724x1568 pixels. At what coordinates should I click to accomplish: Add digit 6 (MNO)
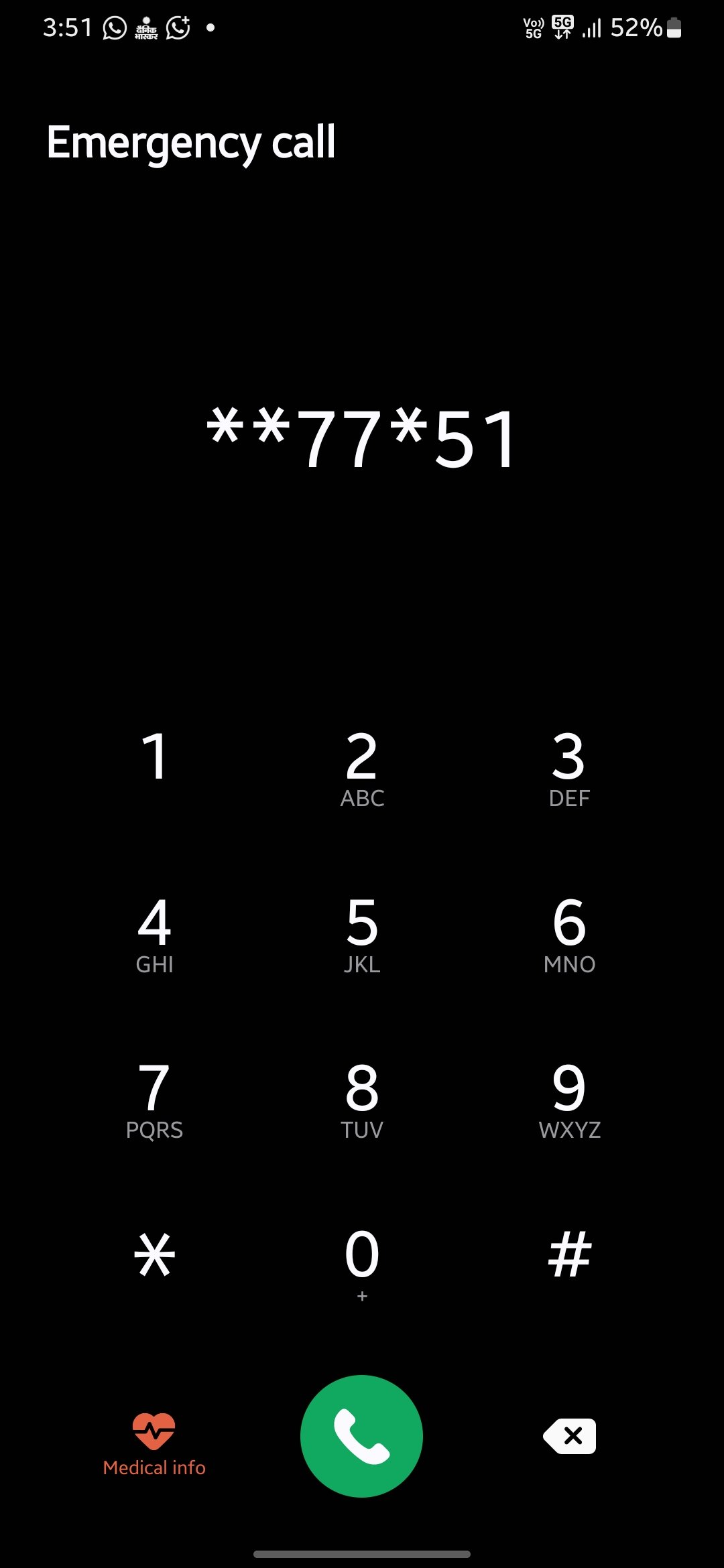569,933
